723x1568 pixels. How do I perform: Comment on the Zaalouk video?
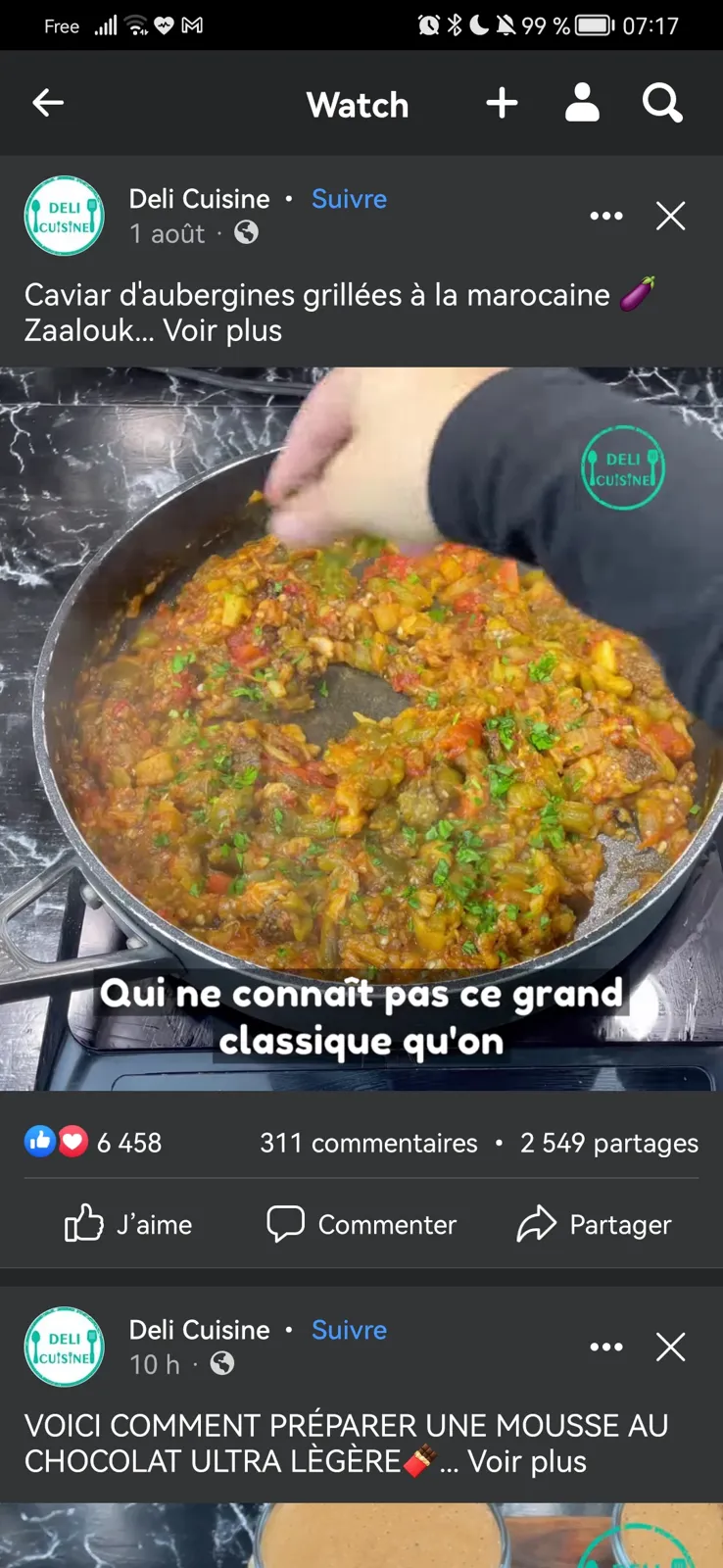coord(361,1224)
